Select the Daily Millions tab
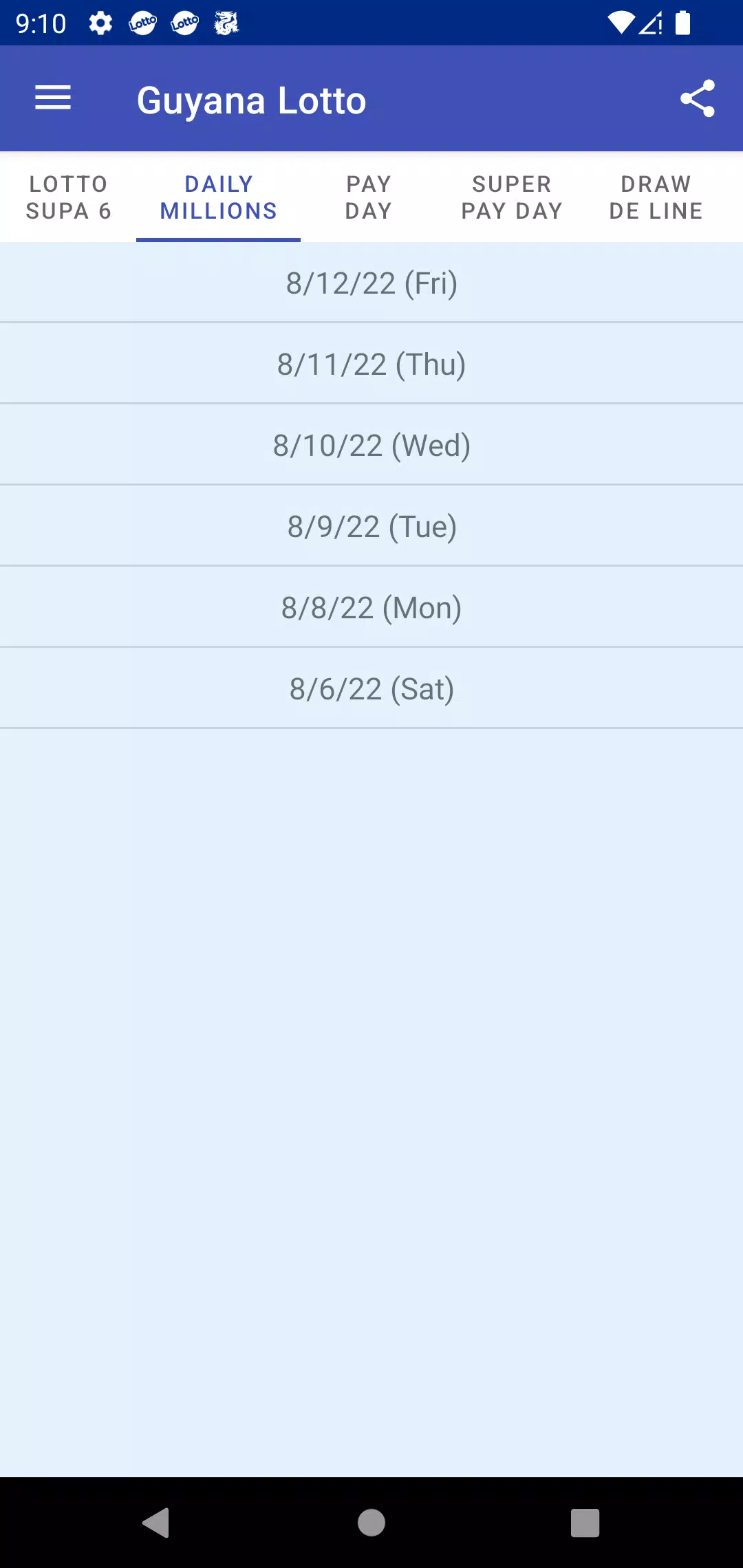The width and height of the screenshot is (743, 1568). tap(218, 197)
